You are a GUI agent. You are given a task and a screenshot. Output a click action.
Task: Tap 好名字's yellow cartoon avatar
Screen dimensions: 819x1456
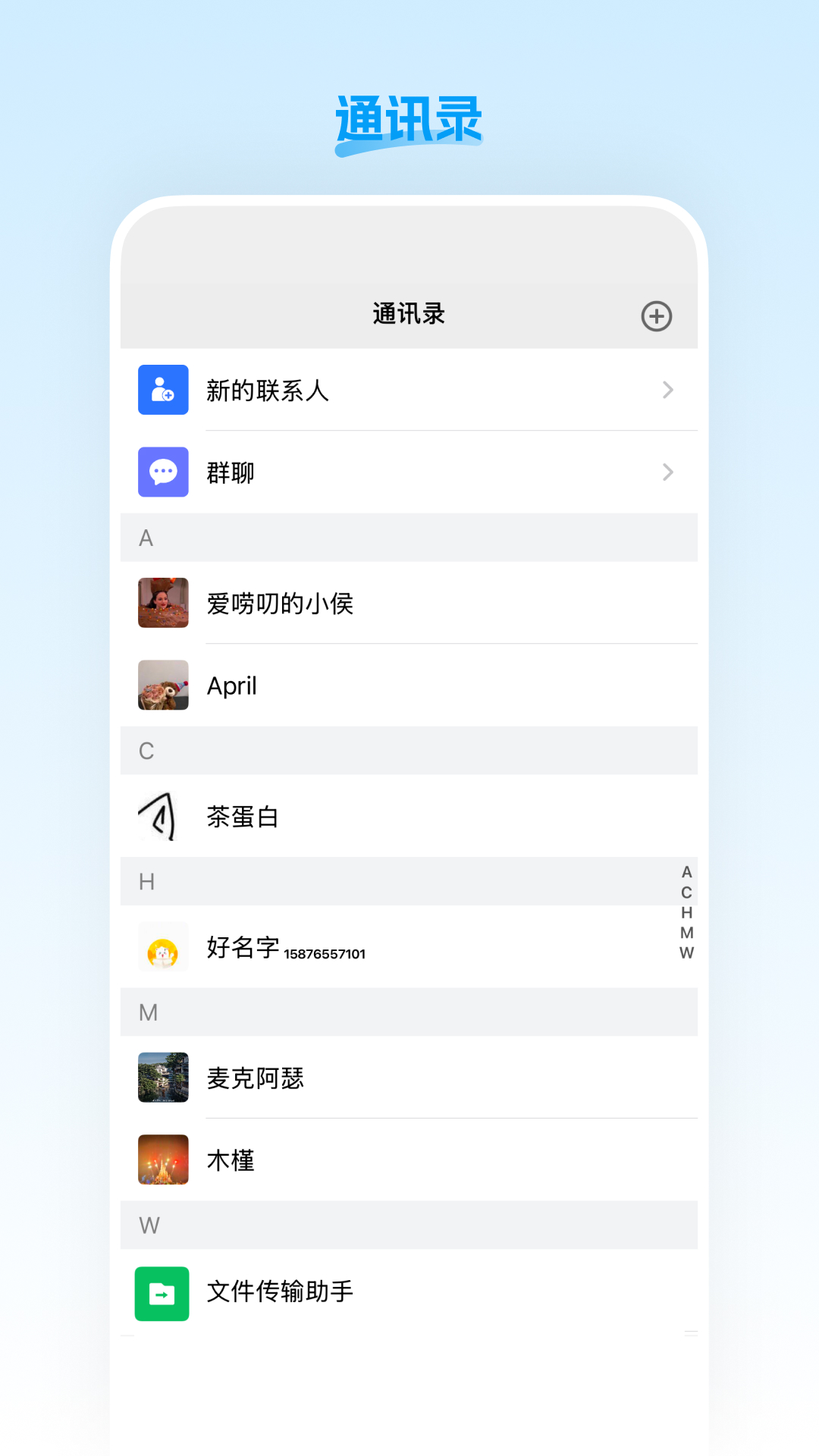[x=162, y=946]
